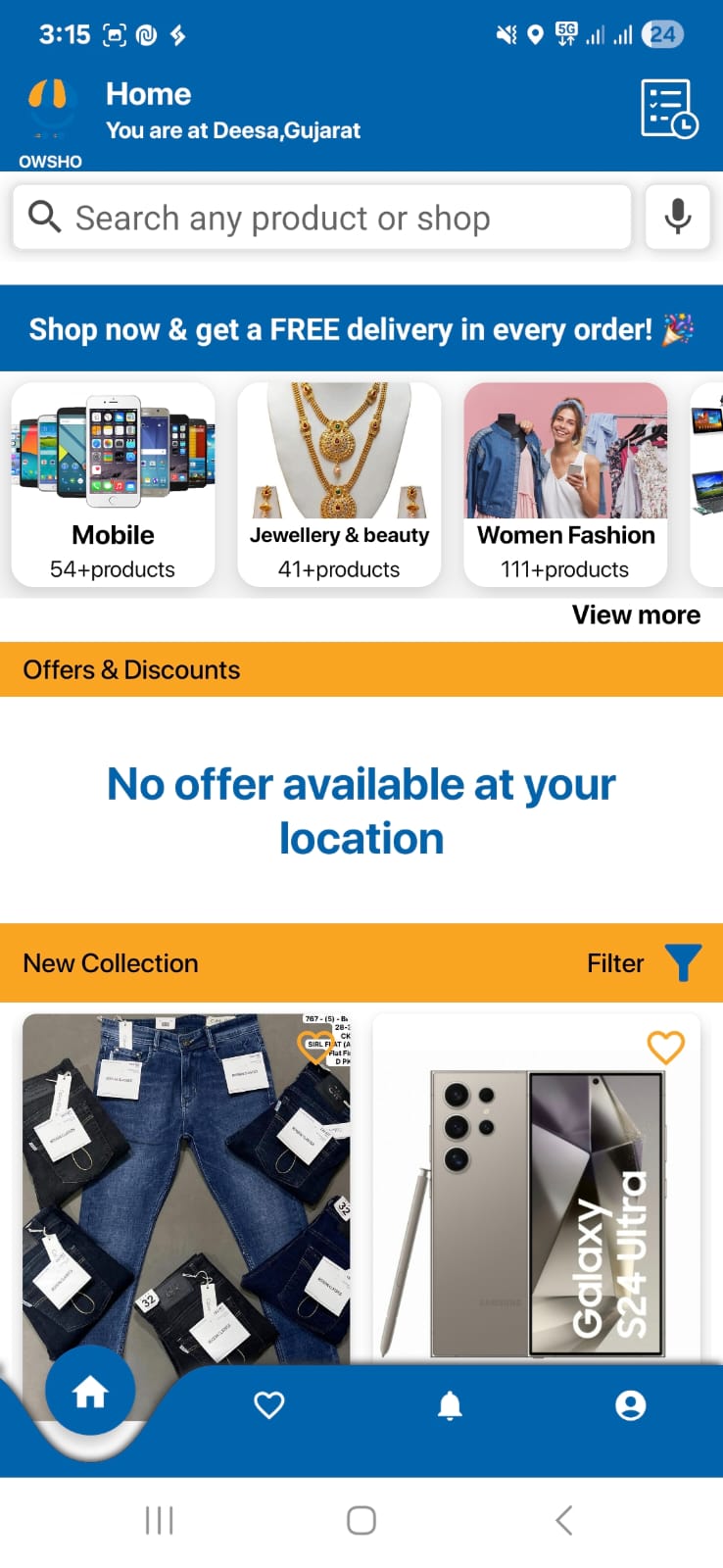Open the profile account icon
The height and width of the screenshot is (1568, 723).
[630, 1404]
